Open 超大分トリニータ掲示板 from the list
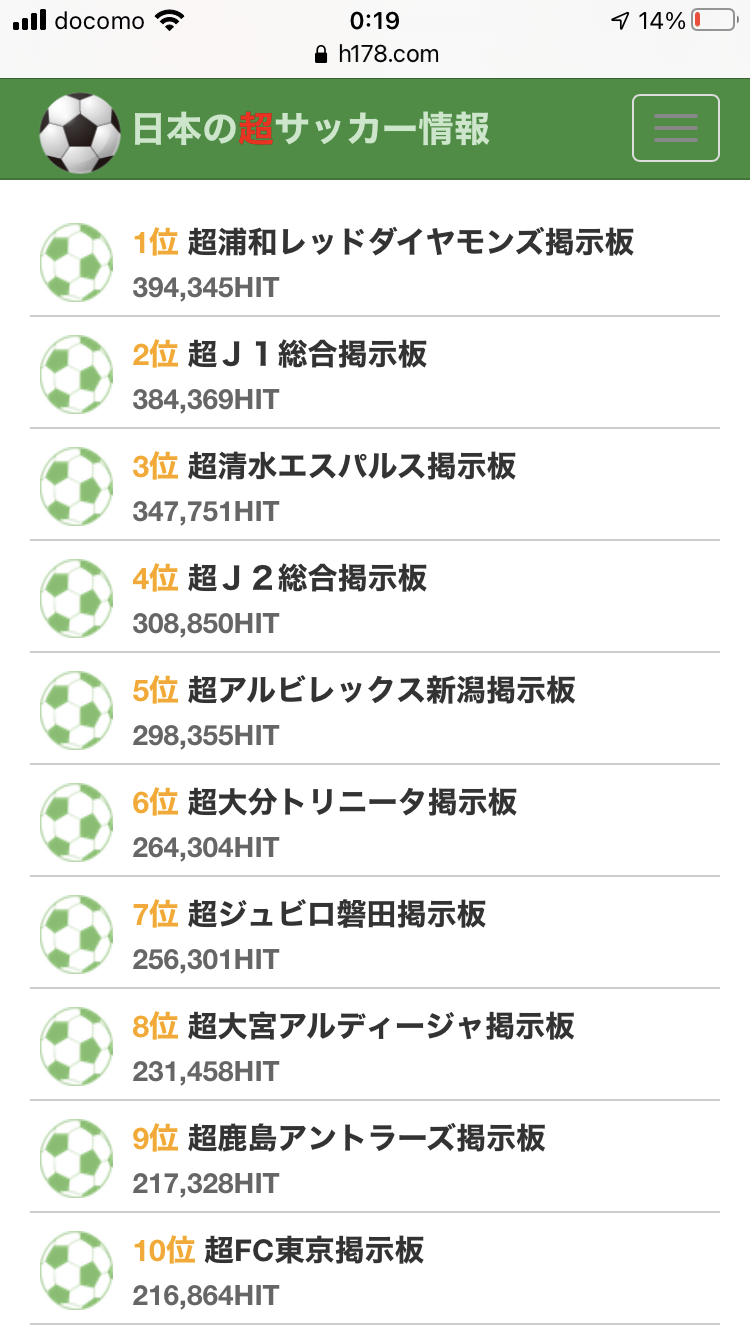Screen dimensions: 750x1334 coord(352,803)
